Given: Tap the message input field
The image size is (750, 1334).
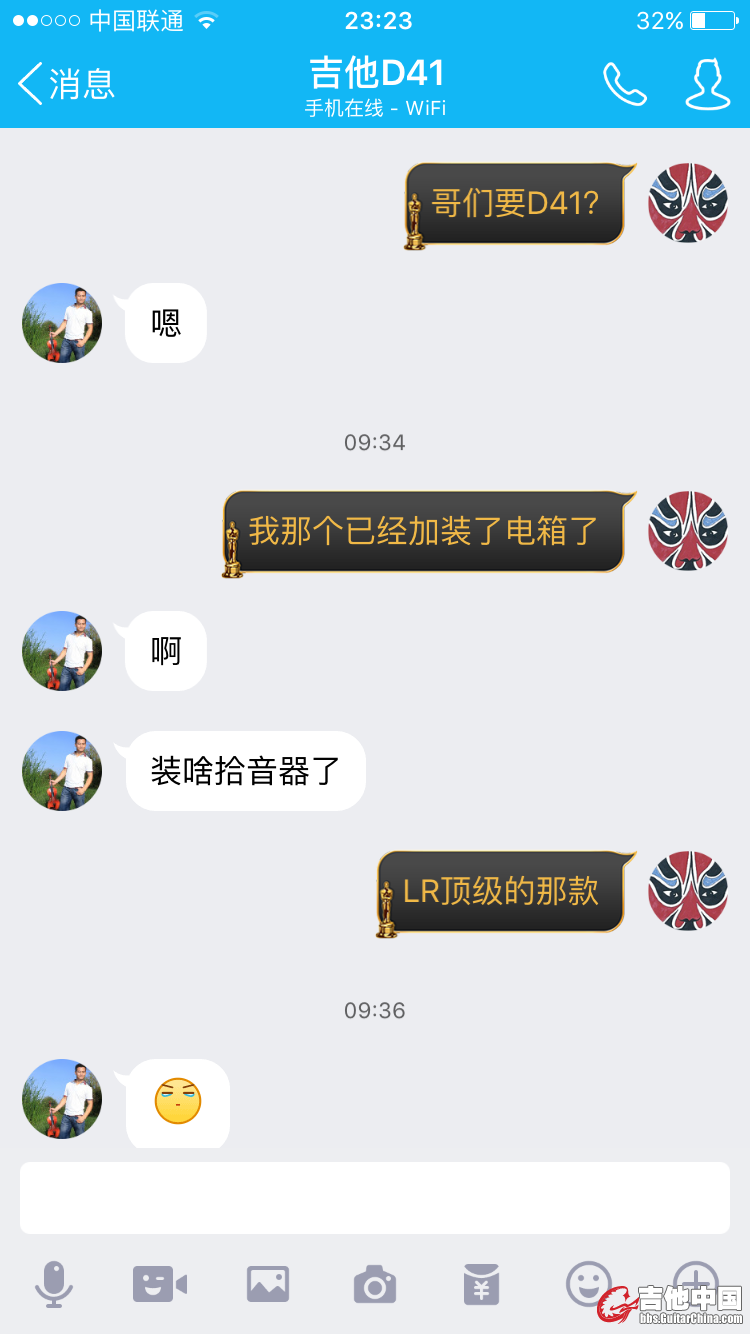Looking at the screenshot, I should click(x=374, y=1197).
